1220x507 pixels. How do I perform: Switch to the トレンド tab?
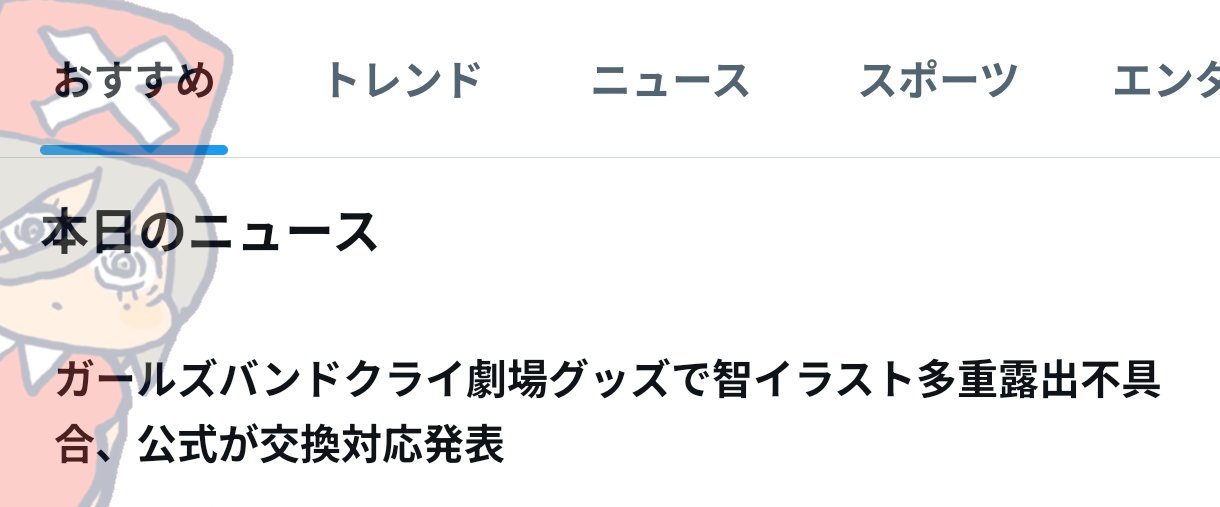pyautogui.click(x=403, y=81)
